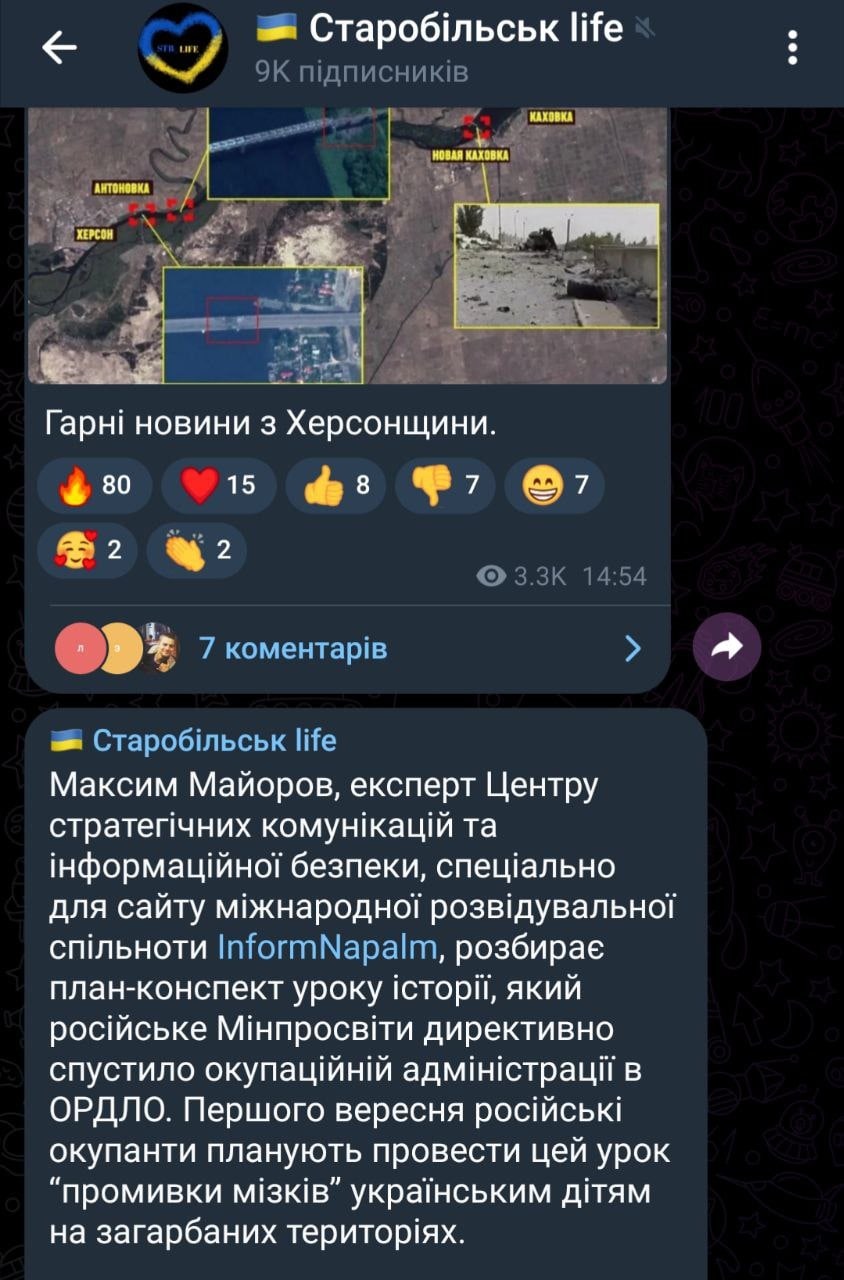Viewport: 844px width, 1280px height.
Task: Tap the smiling hearts face reaction (2)
Action: pos(87,549)
